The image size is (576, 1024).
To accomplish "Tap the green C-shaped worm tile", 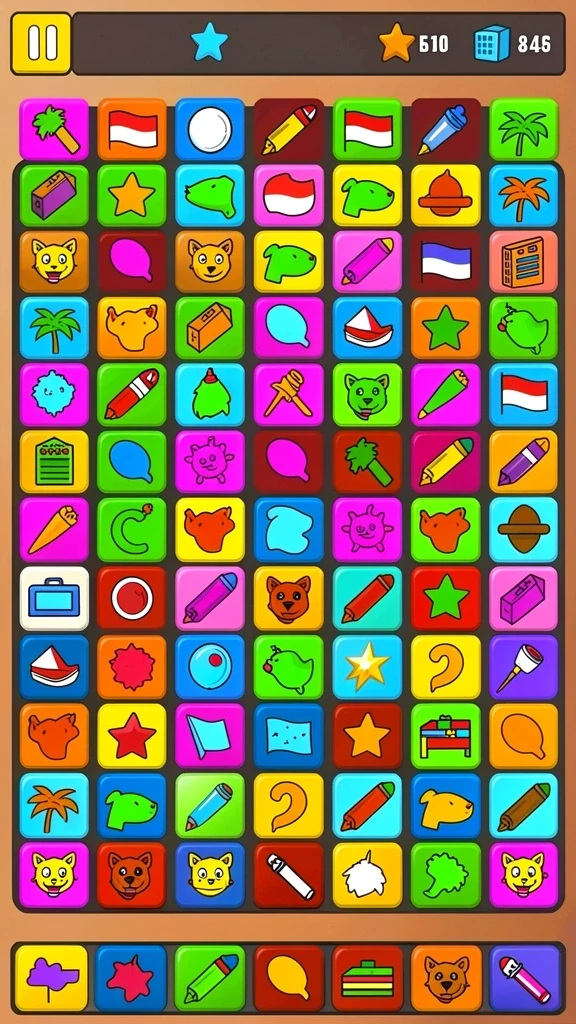I will 132,530.
